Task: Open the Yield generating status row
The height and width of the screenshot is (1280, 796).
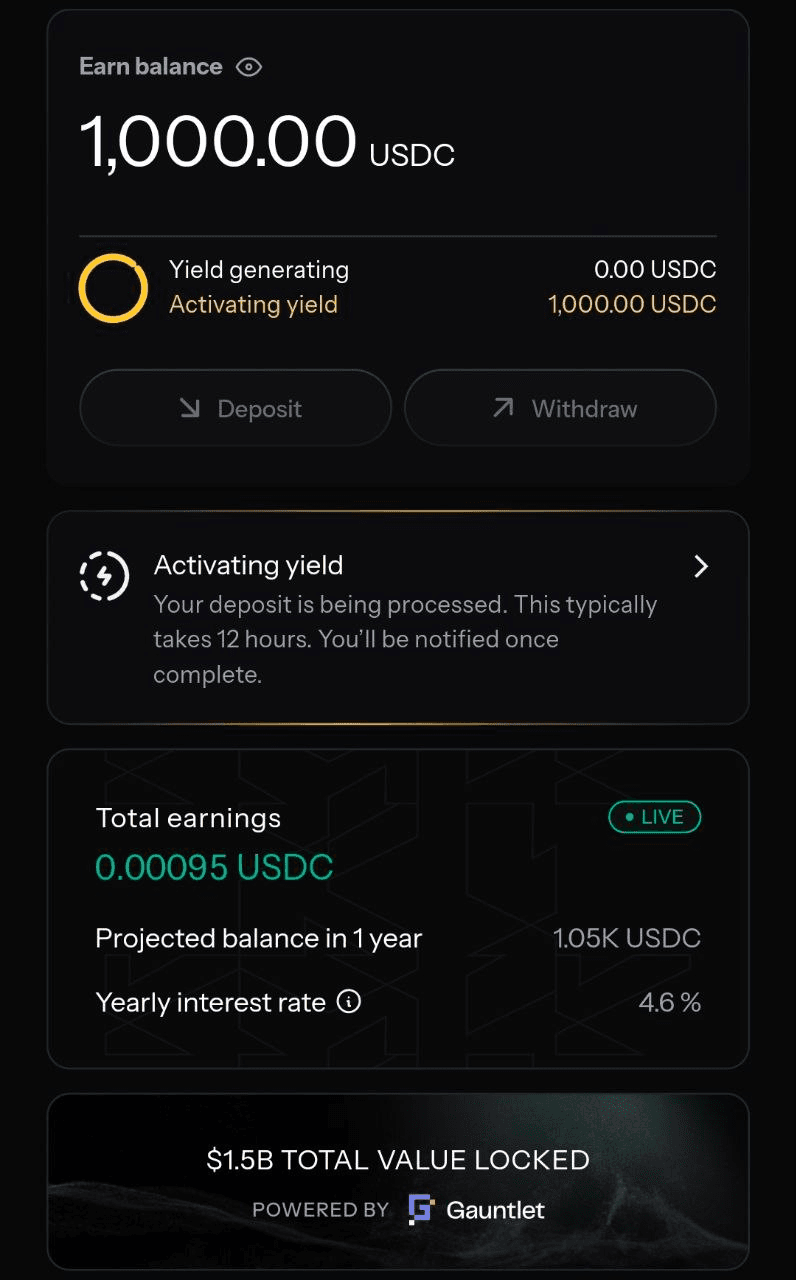Action: pyautogui.click(x=398, y=287)
